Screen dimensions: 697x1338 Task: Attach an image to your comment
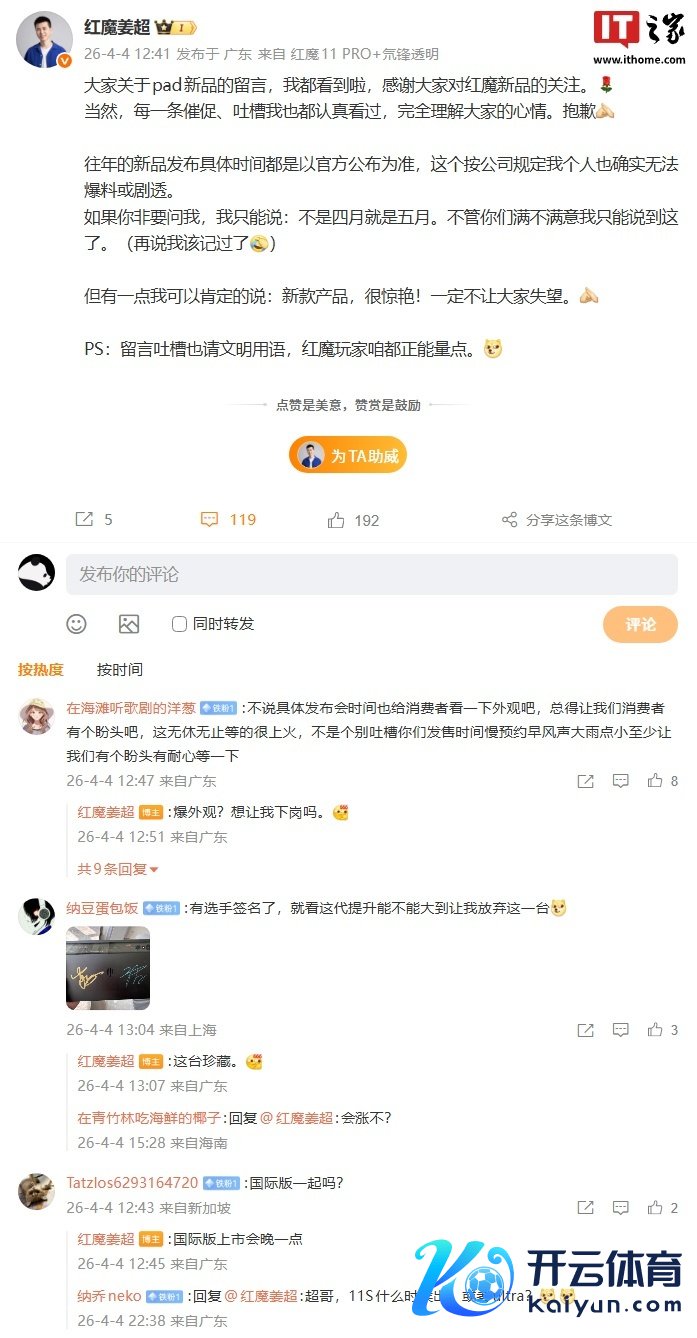click(x=129, y=624)
